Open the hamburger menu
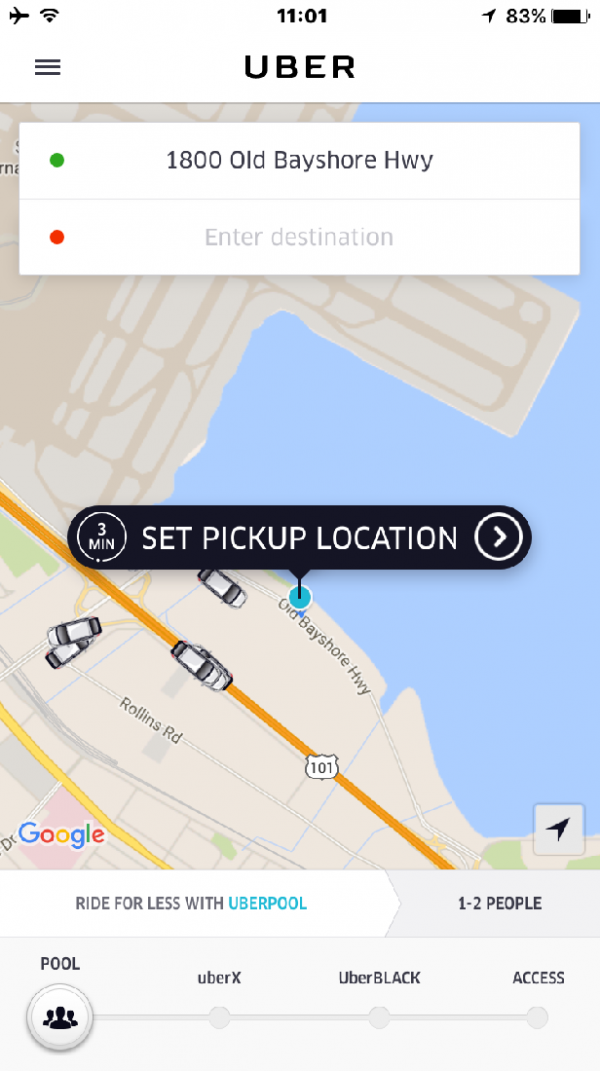The image size is (600, 1071). click(x=48, y=67)
